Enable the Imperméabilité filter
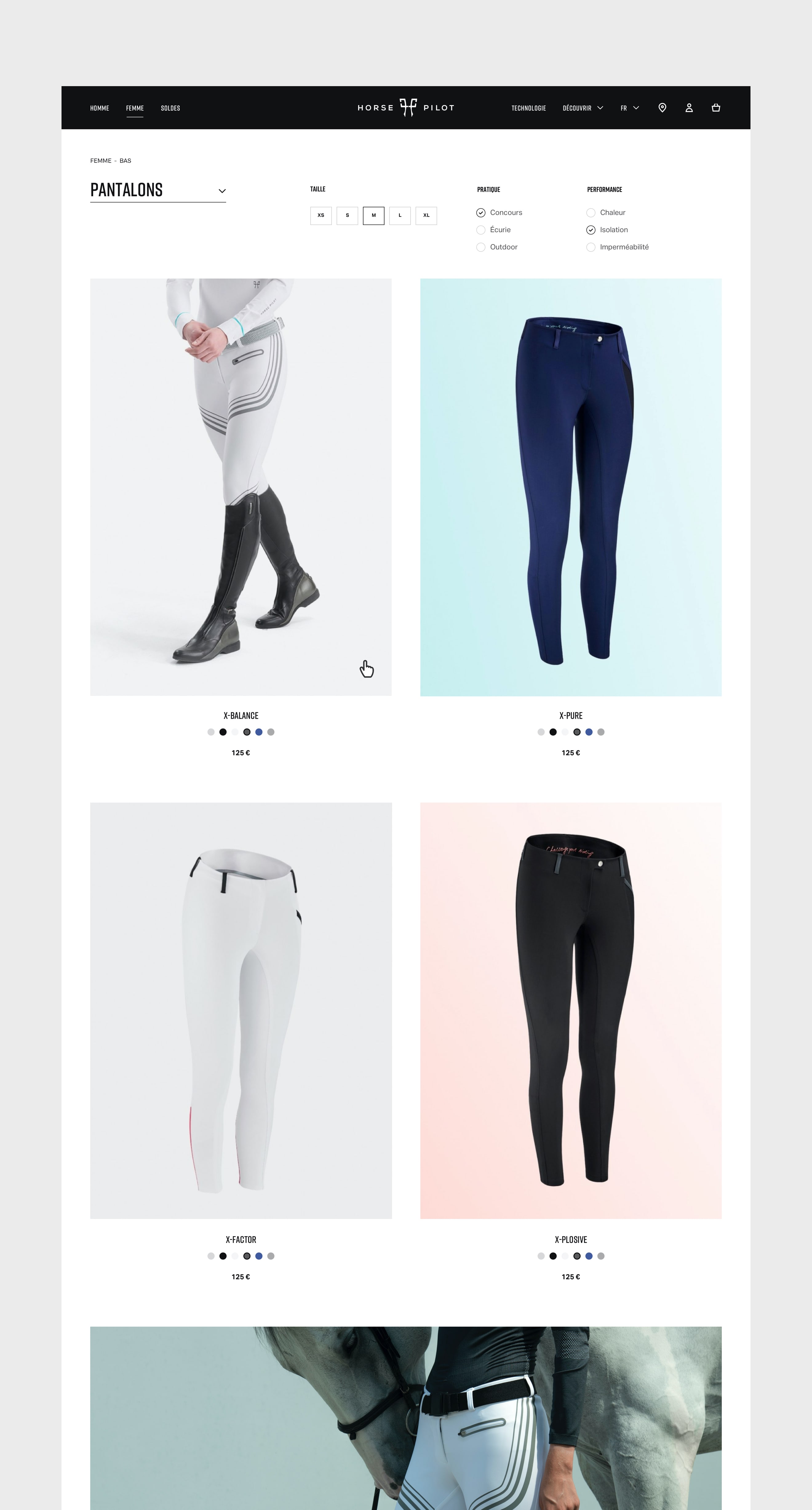Screen dimensions: 812x1510 [591, 247]
